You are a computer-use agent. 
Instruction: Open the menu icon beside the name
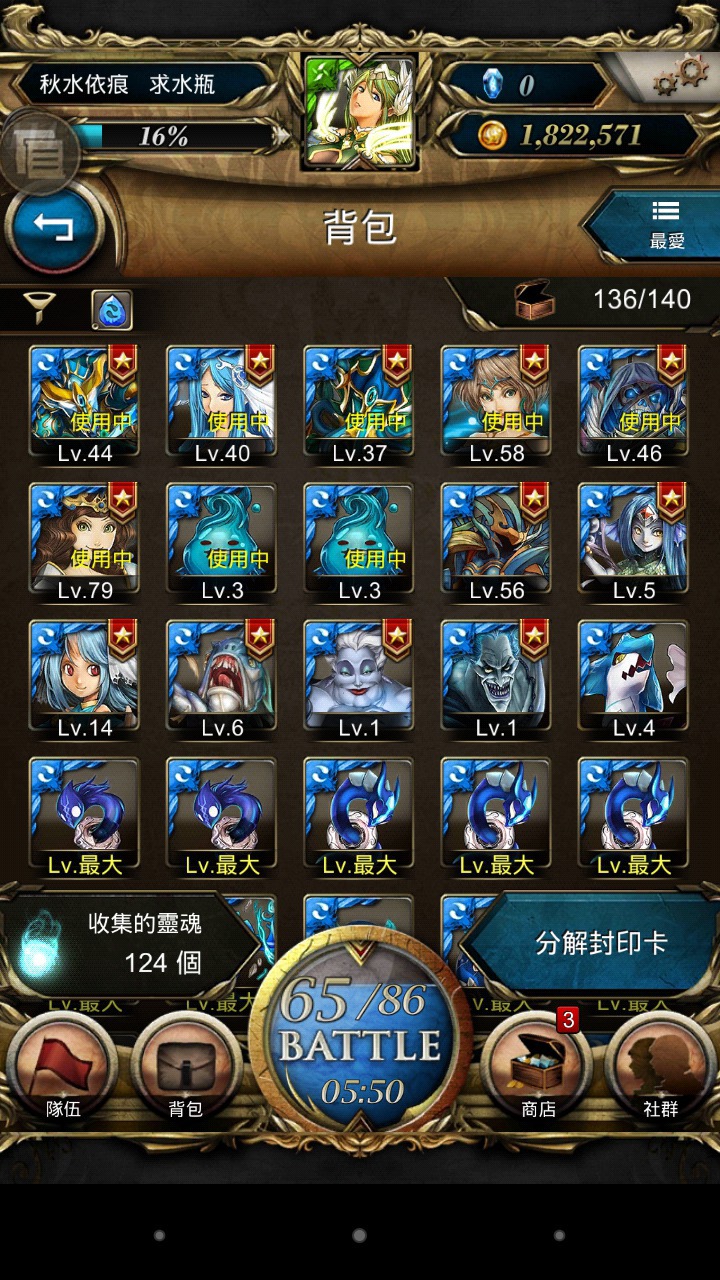[40, 154]
